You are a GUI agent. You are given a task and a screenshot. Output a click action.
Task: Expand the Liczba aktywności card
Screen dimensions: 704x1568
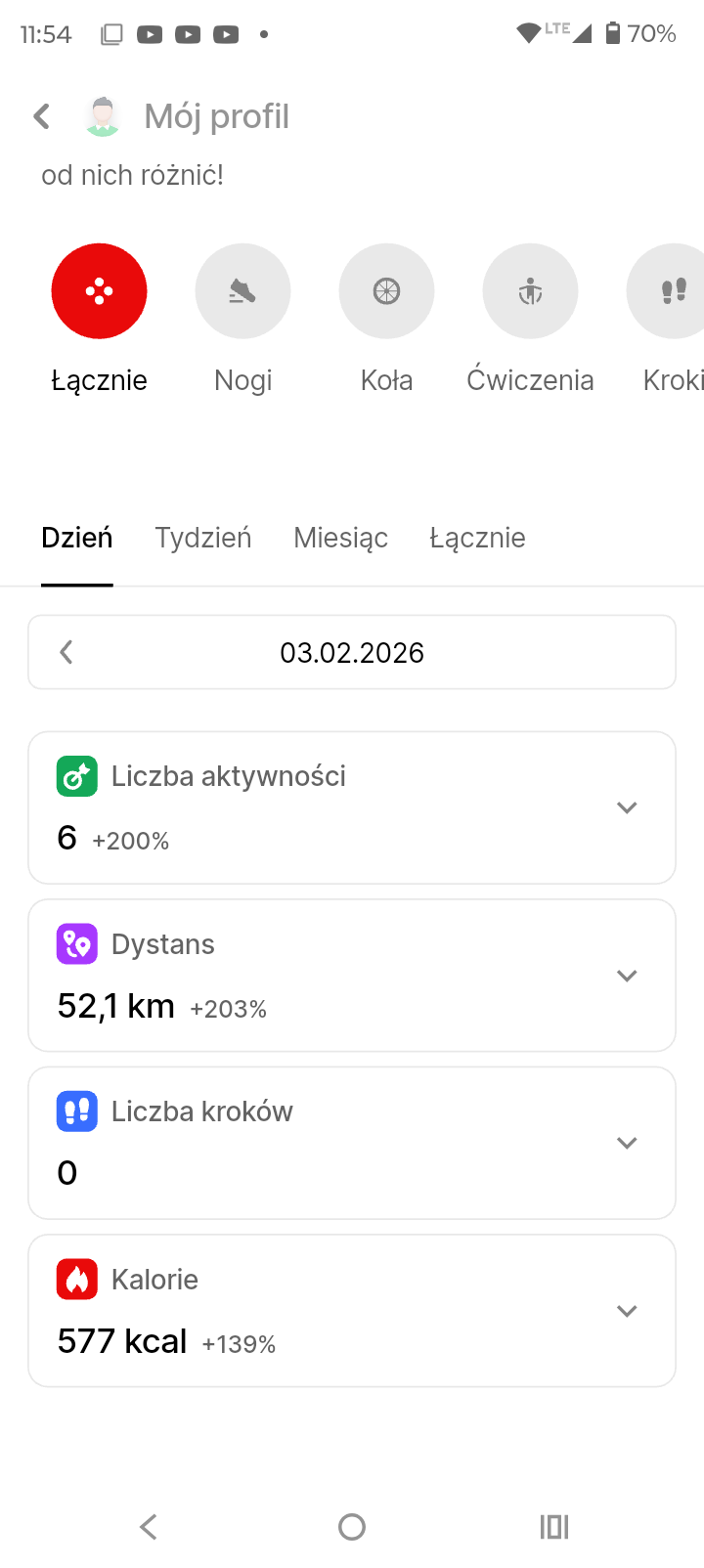[x=627, y=807]
